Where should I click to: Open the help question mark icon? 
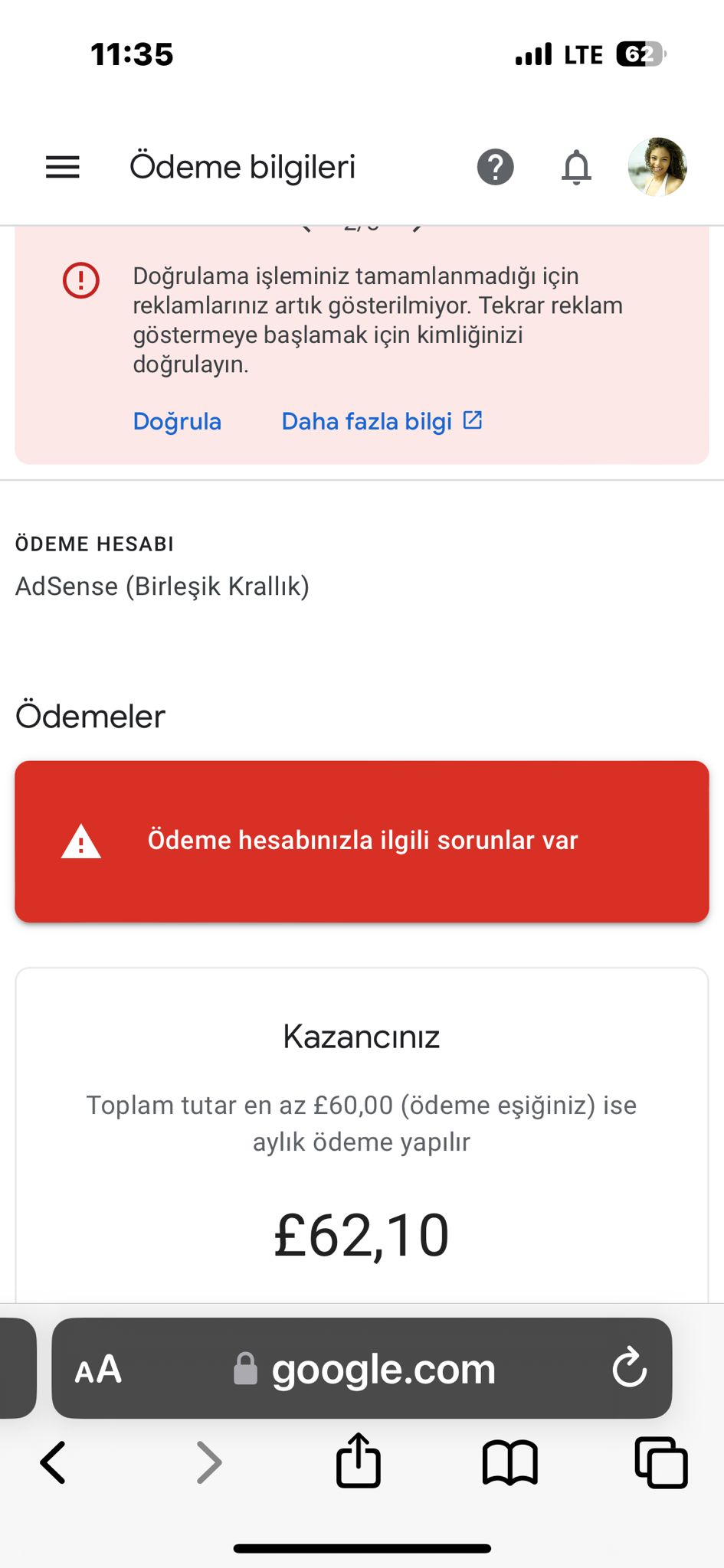(x=496, y=167)
